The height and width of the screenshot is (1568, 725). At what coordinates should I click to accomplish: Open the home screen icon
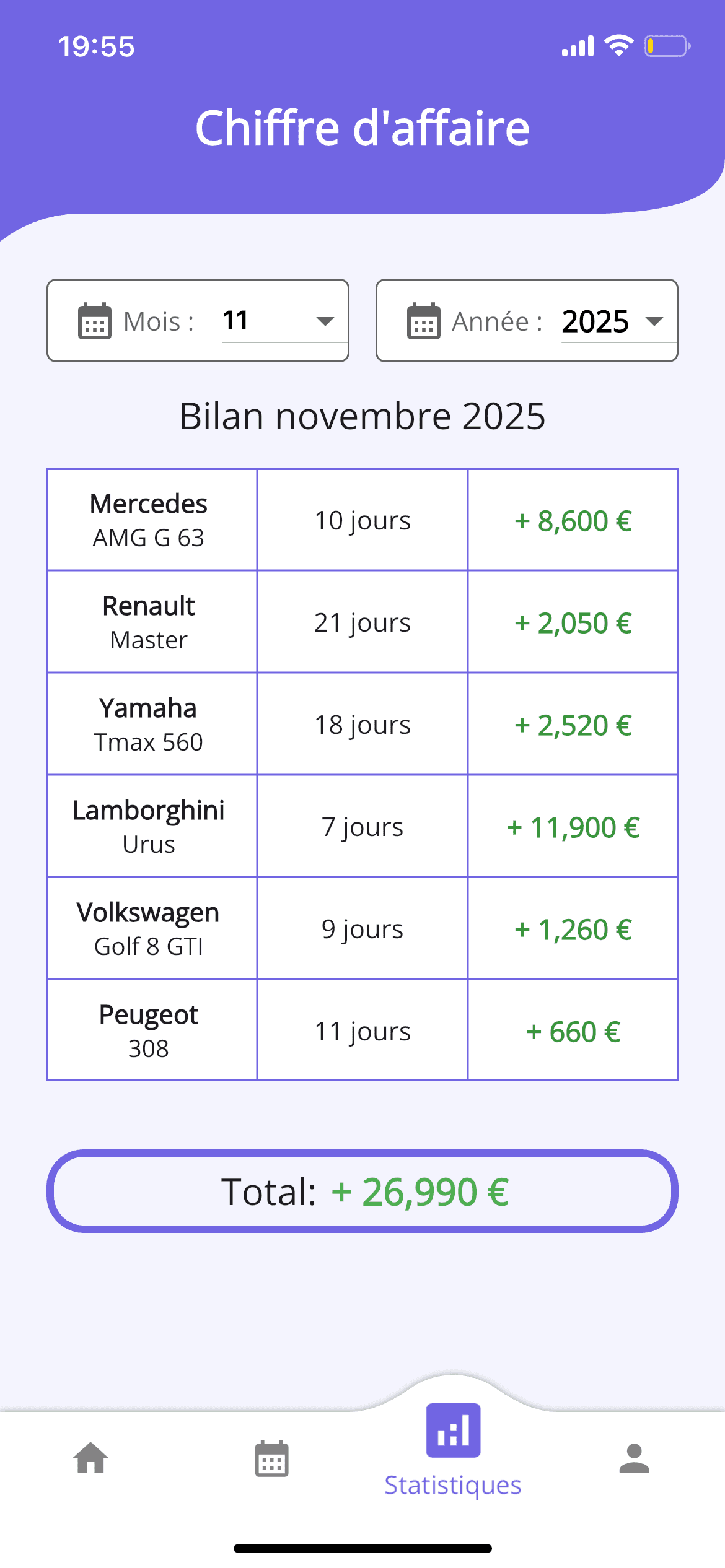tap(90, 1460)
